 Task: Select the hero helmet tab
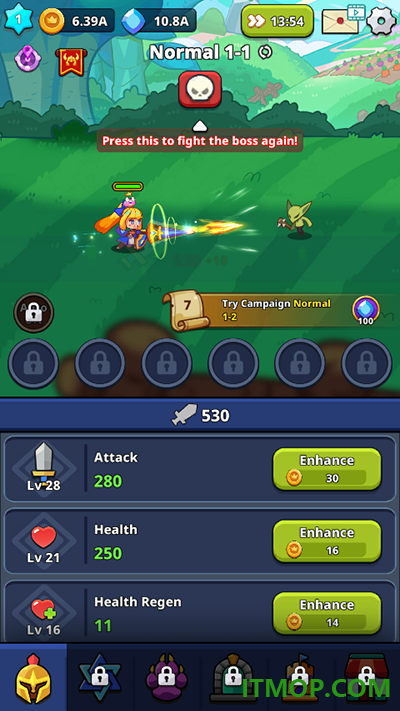pyautogui.click(x=33, y=677)
